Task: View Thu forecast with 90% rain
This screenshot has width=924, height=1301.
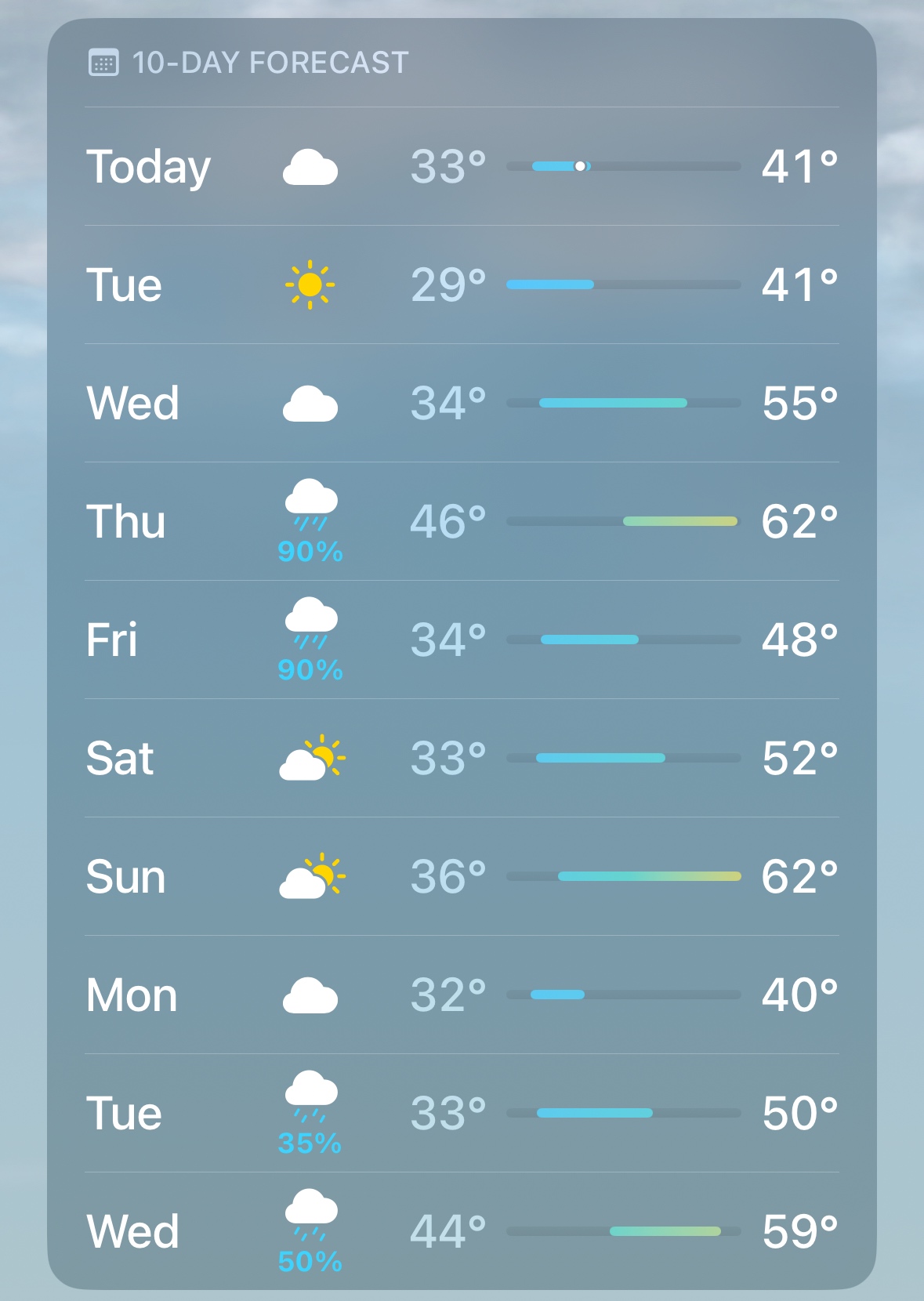Action: pyautogui.click(x=462, y=521)
